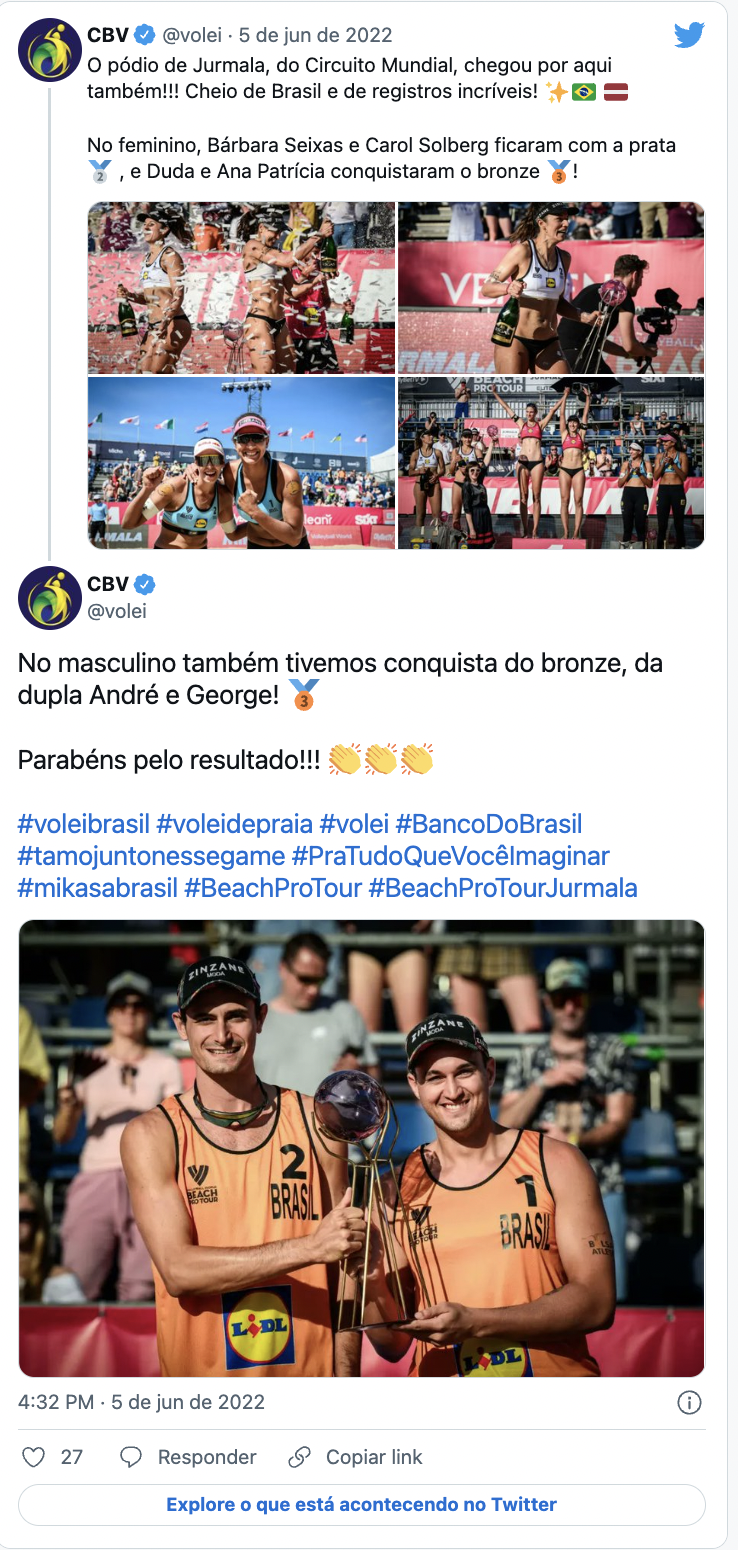
Task: Open the #mikasabrasil hashtag
Action: click(97, 888)
